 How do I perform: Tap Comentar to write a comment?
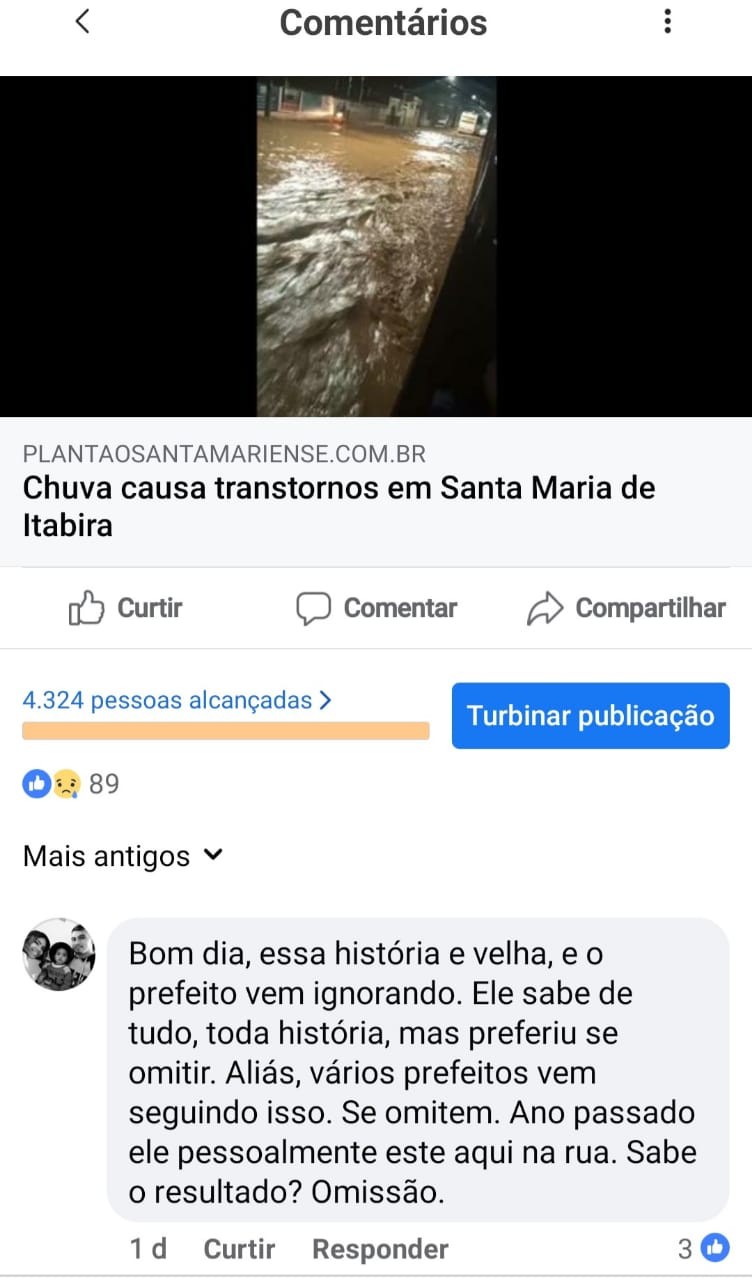point(377,608)
